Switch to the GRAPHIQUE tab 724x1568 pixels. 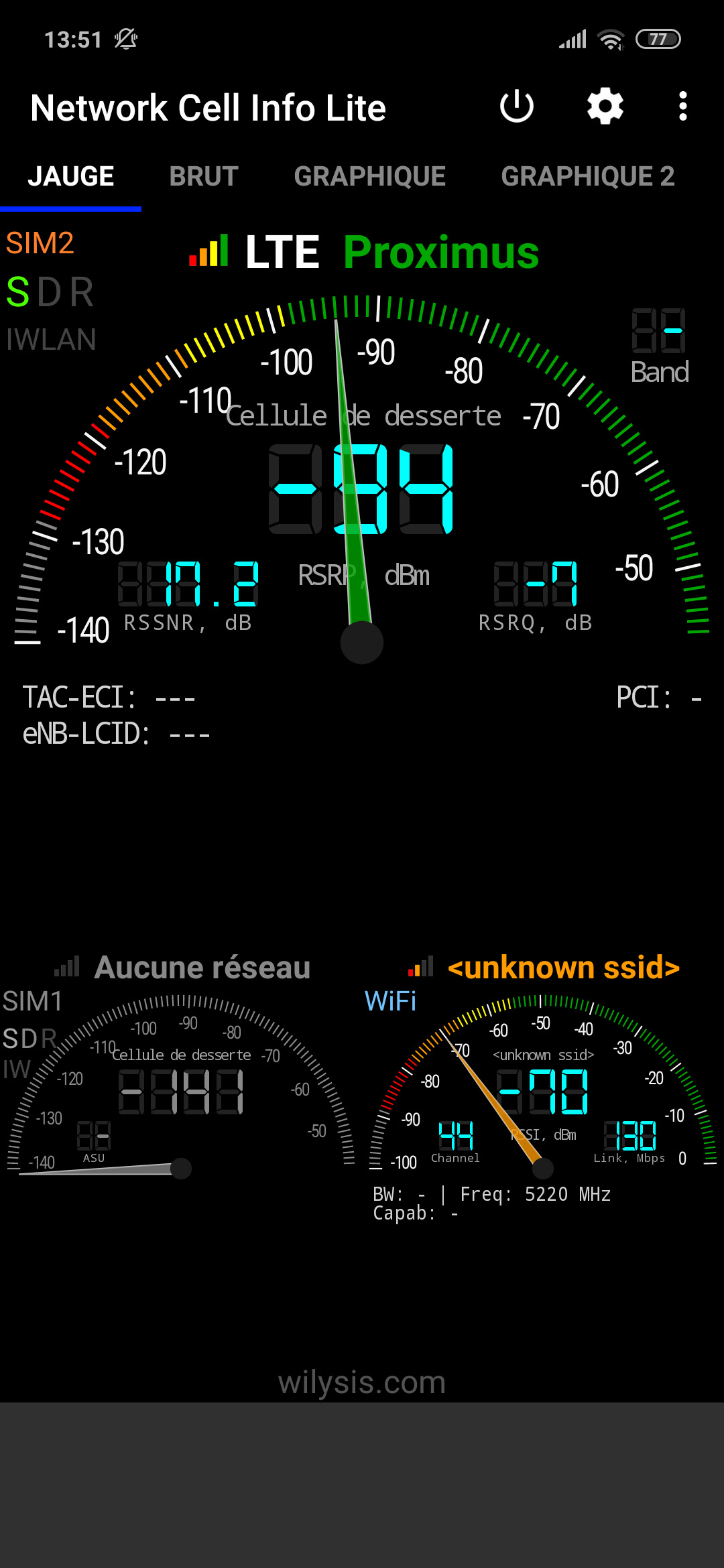click(x=369, y=177)
